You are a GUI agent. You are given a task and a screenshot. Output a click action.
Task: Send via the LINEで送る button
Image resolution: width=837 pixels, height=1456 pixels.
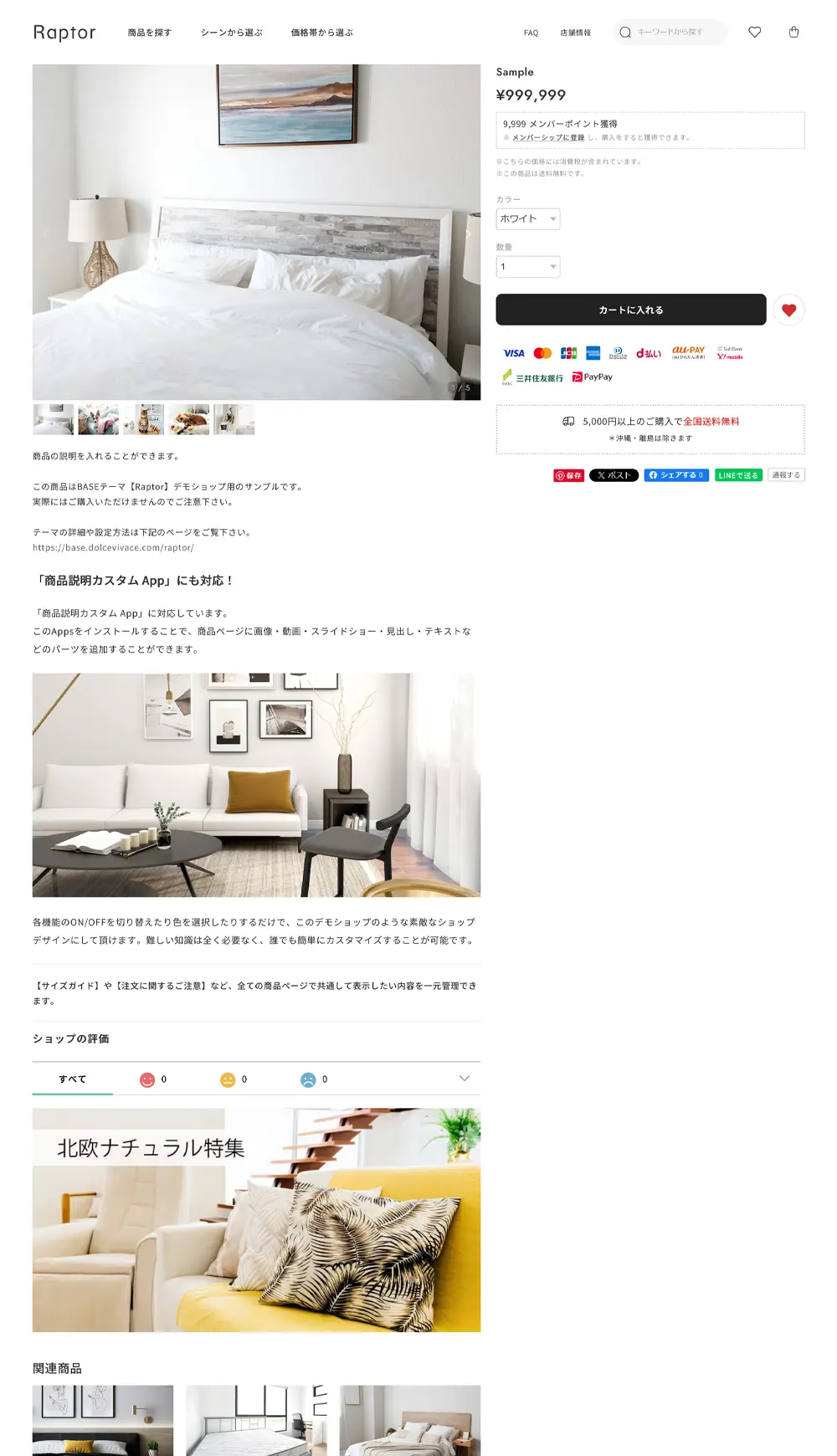[737, 475]
